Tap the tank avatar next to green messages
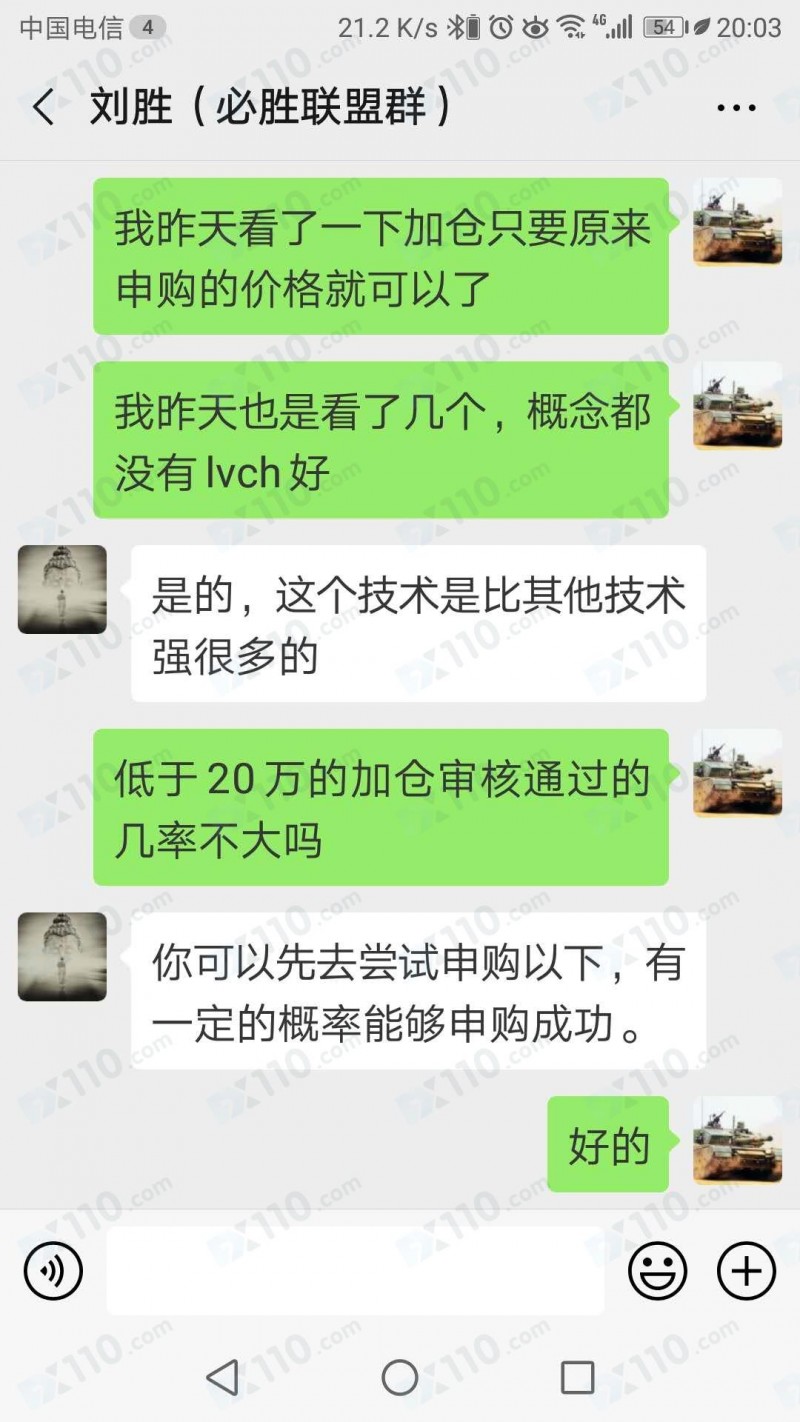Image resolution: width=800 pixels, height=1422 pixels. [736, 222]
